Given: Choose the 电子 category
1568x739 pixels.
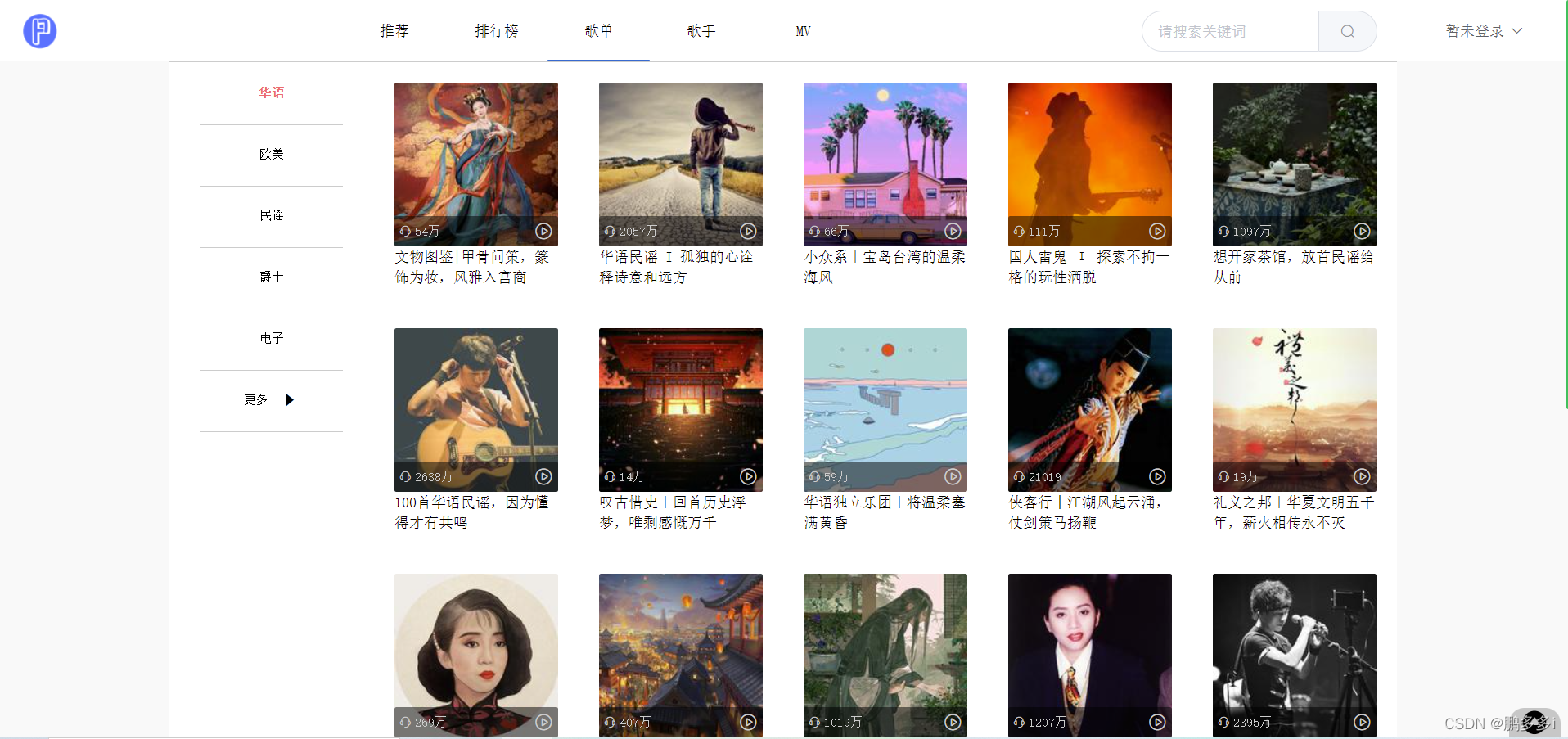Looking at the screenshot, I should coord(271,338).
